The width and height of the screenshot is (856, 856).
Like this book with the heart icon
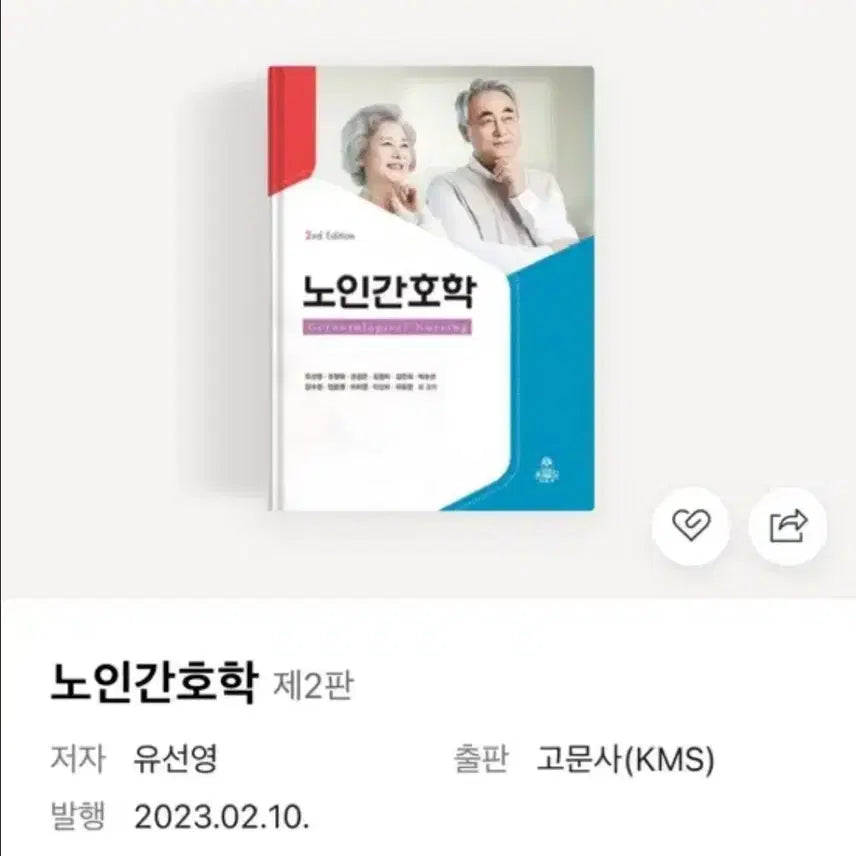tap(689, 526)
